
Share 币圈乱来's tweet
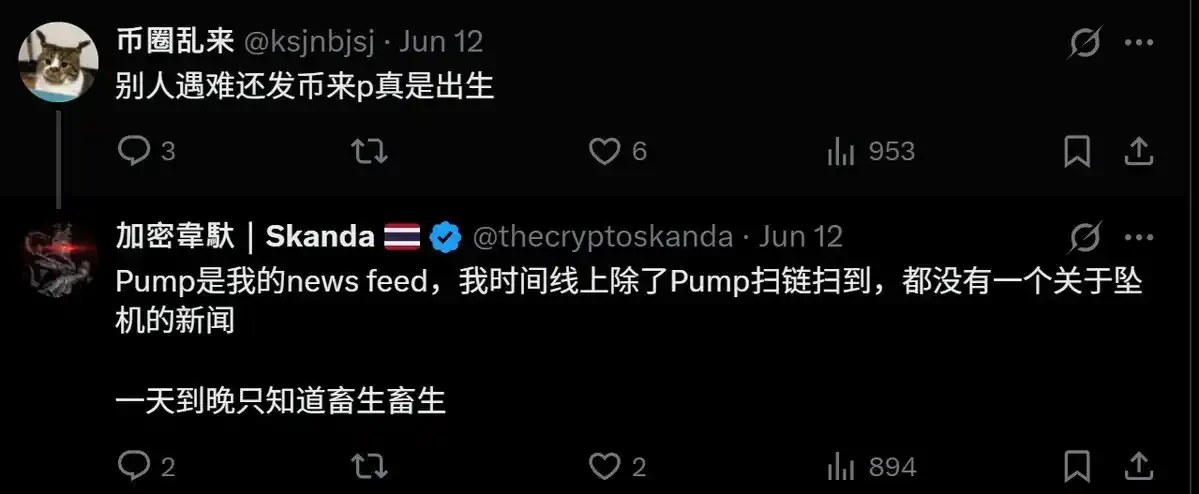(1138, 151)
